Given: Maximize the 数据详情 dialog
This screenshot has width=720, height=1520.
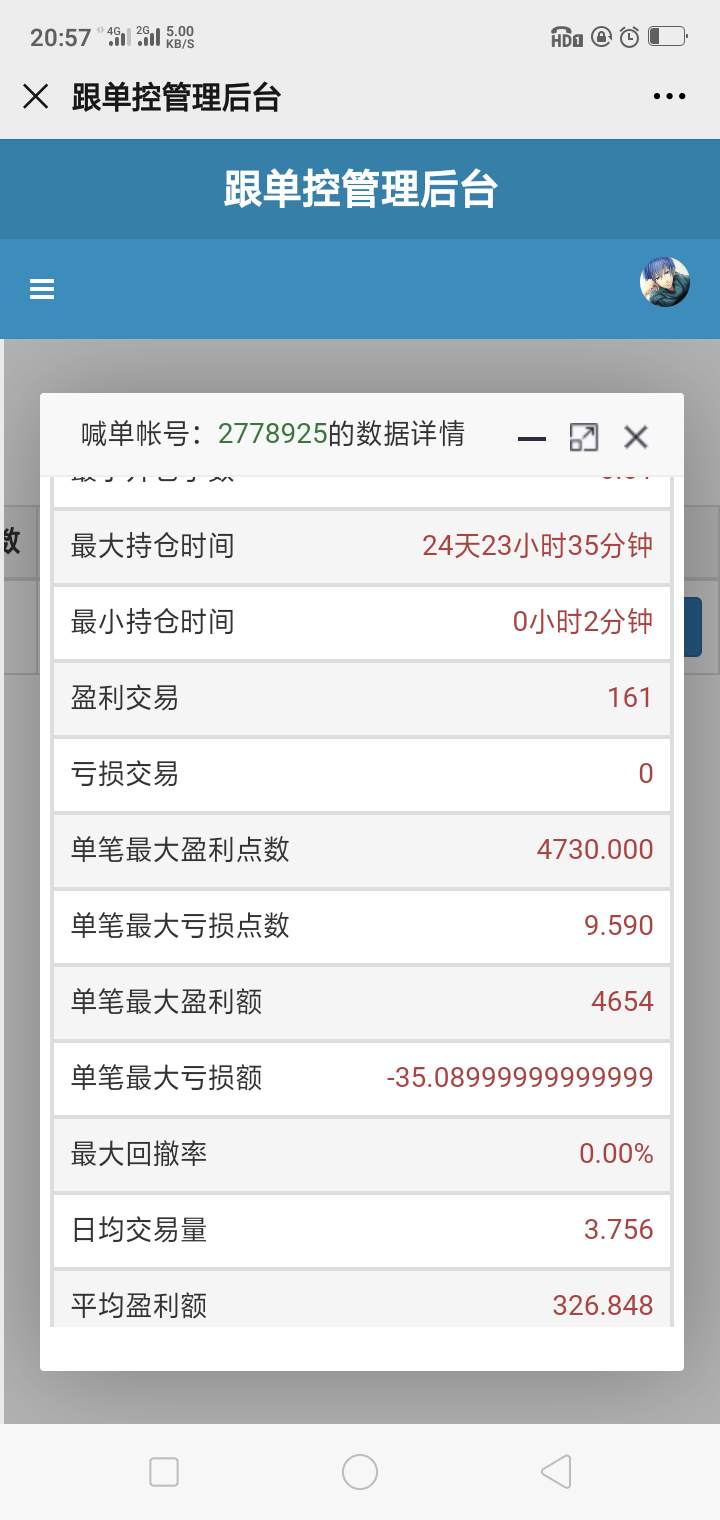Looking at the screenshot, I should (x=583, y=437).
